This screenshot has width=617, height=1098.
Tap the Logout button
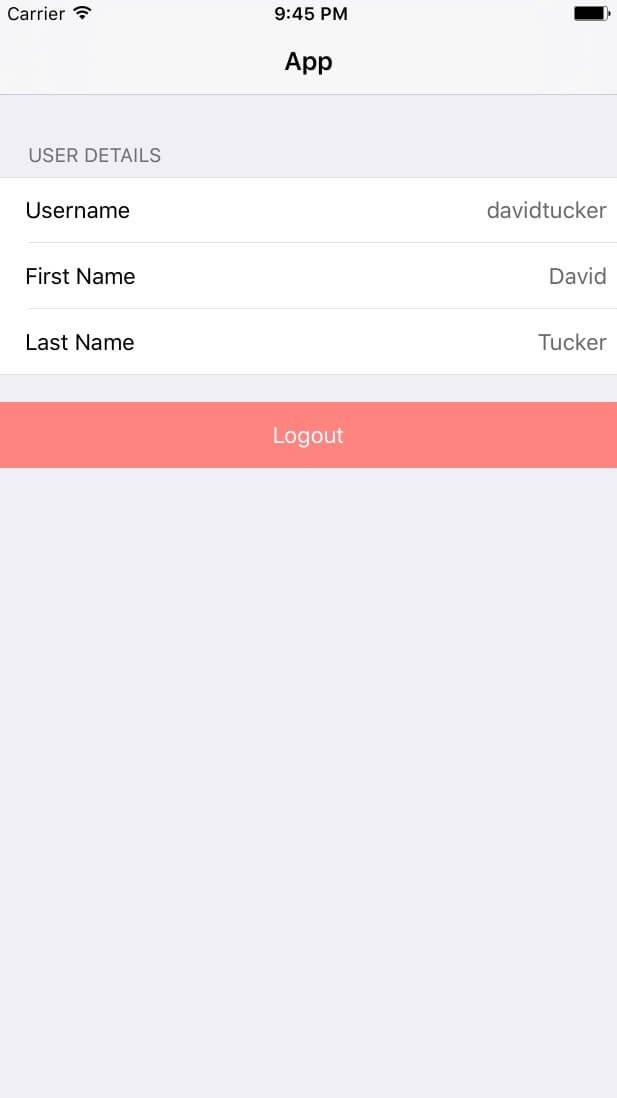[x=308, y=435]
